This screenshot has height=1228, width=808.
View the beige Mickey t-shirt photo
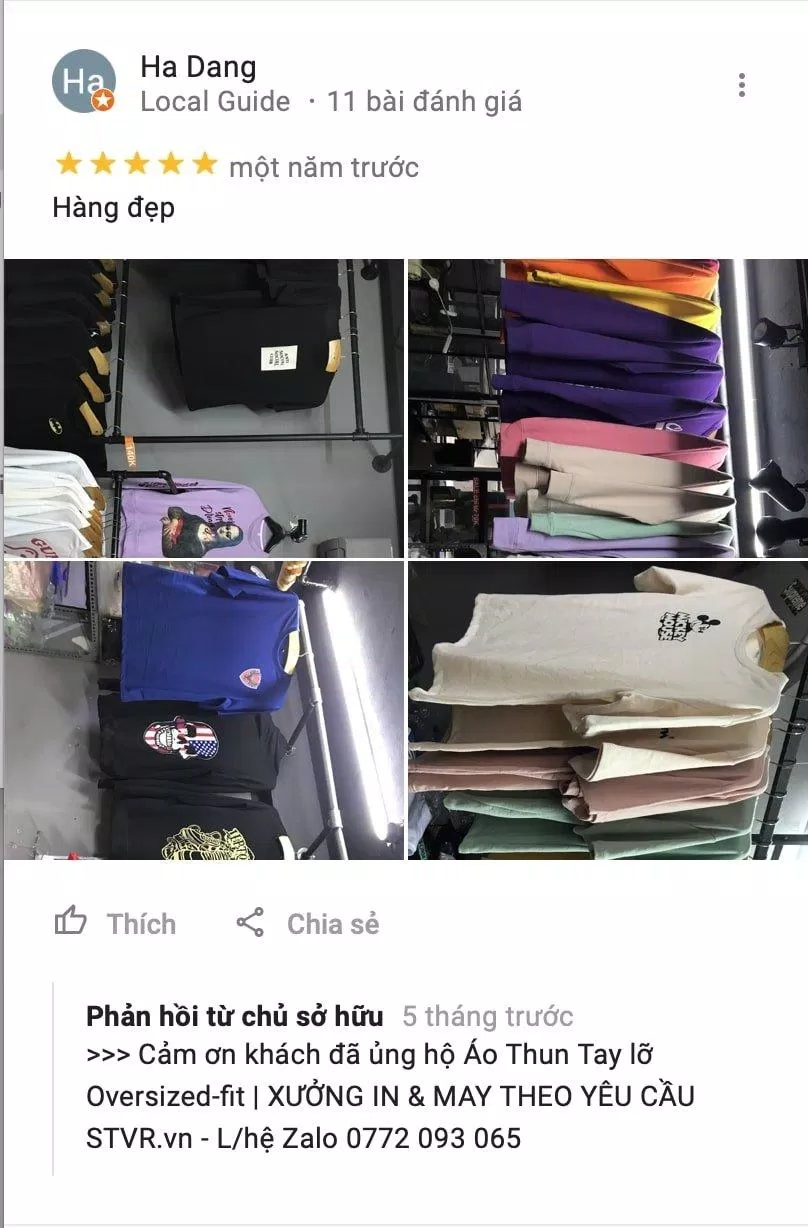[607, 710]
